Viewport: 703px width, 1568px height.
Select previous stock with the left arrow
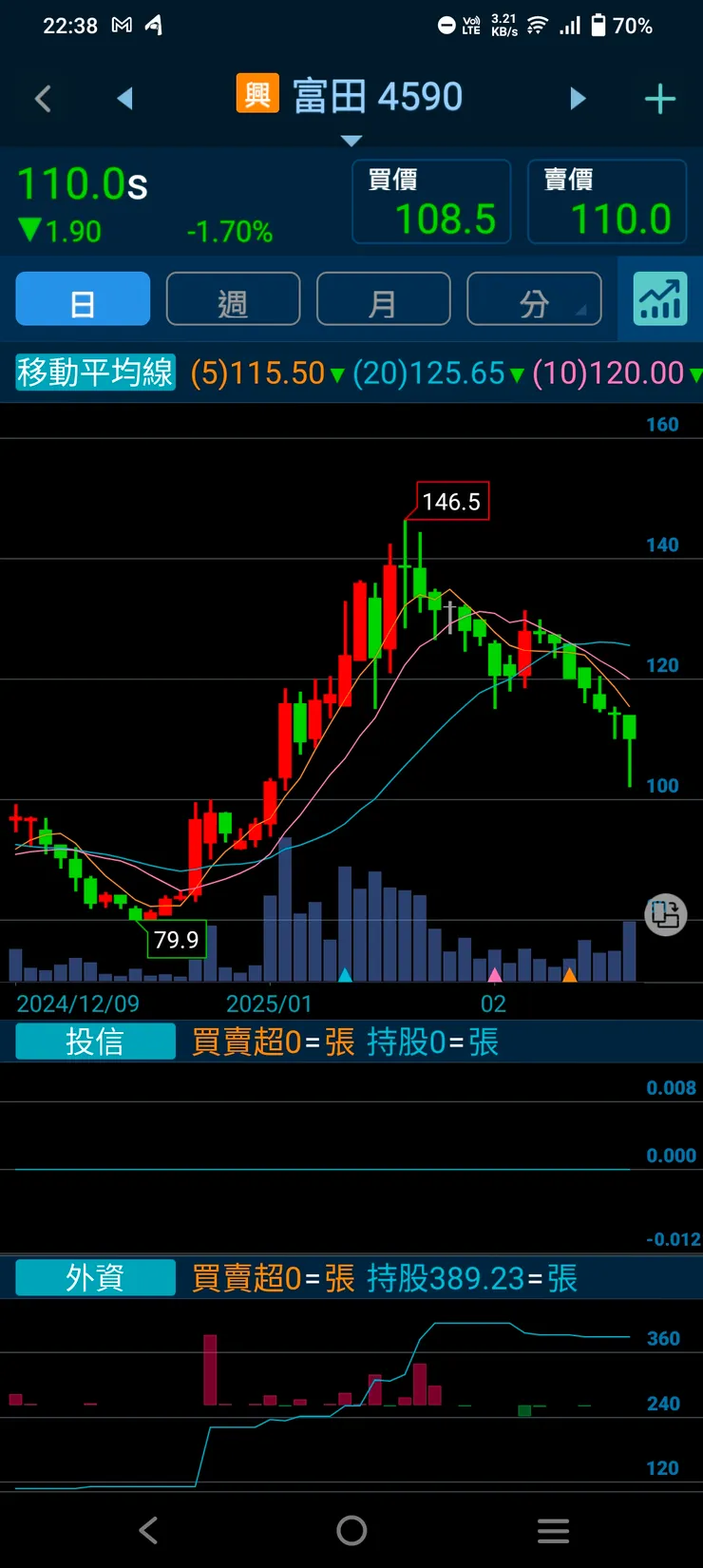tap(126, 98)
